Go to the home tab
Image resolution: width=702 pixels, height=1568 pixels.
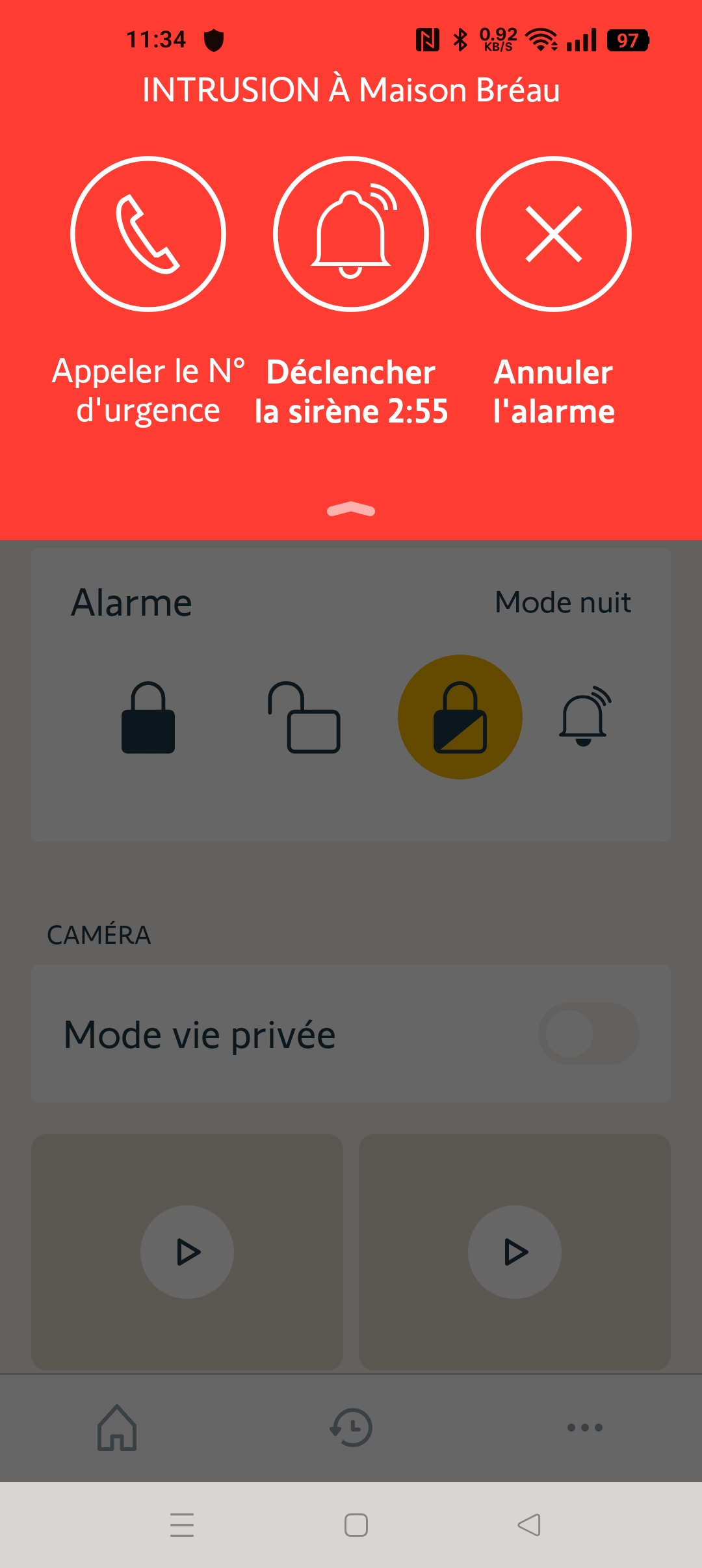click(117, 1428)
